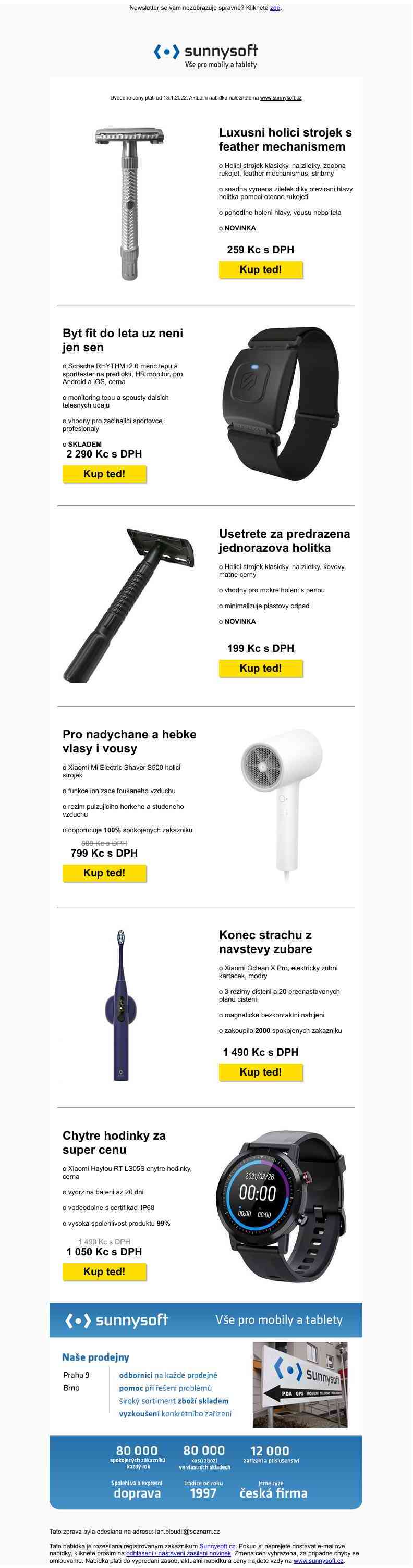Buy the Xiaomi Oclean X Pro toothbrush
The width and height of the screenshot is (413, 1568).
tap(261, 1072)
